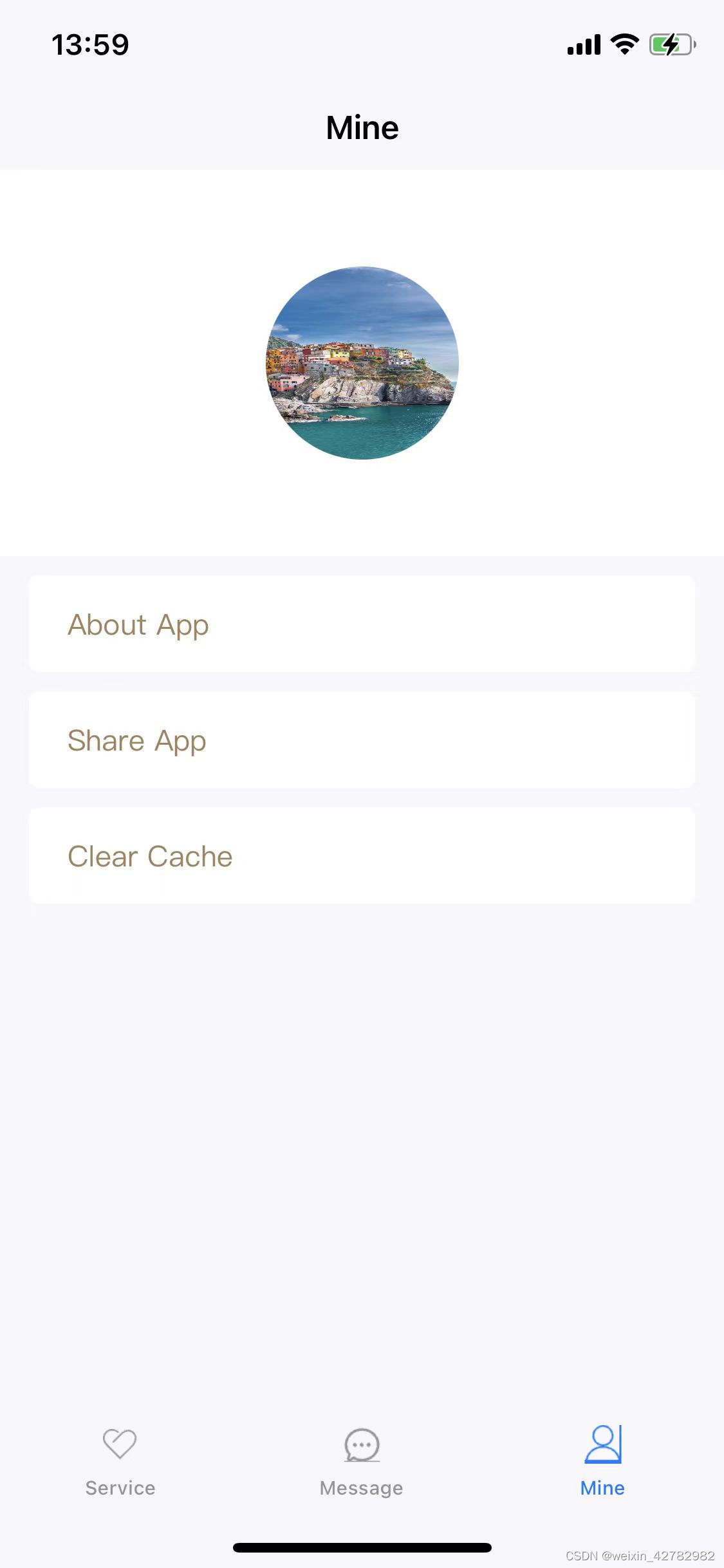The width and height of the screenshot is (724, 1568).
Task: Click the Service label text
Action: (x=119, y=1488)
